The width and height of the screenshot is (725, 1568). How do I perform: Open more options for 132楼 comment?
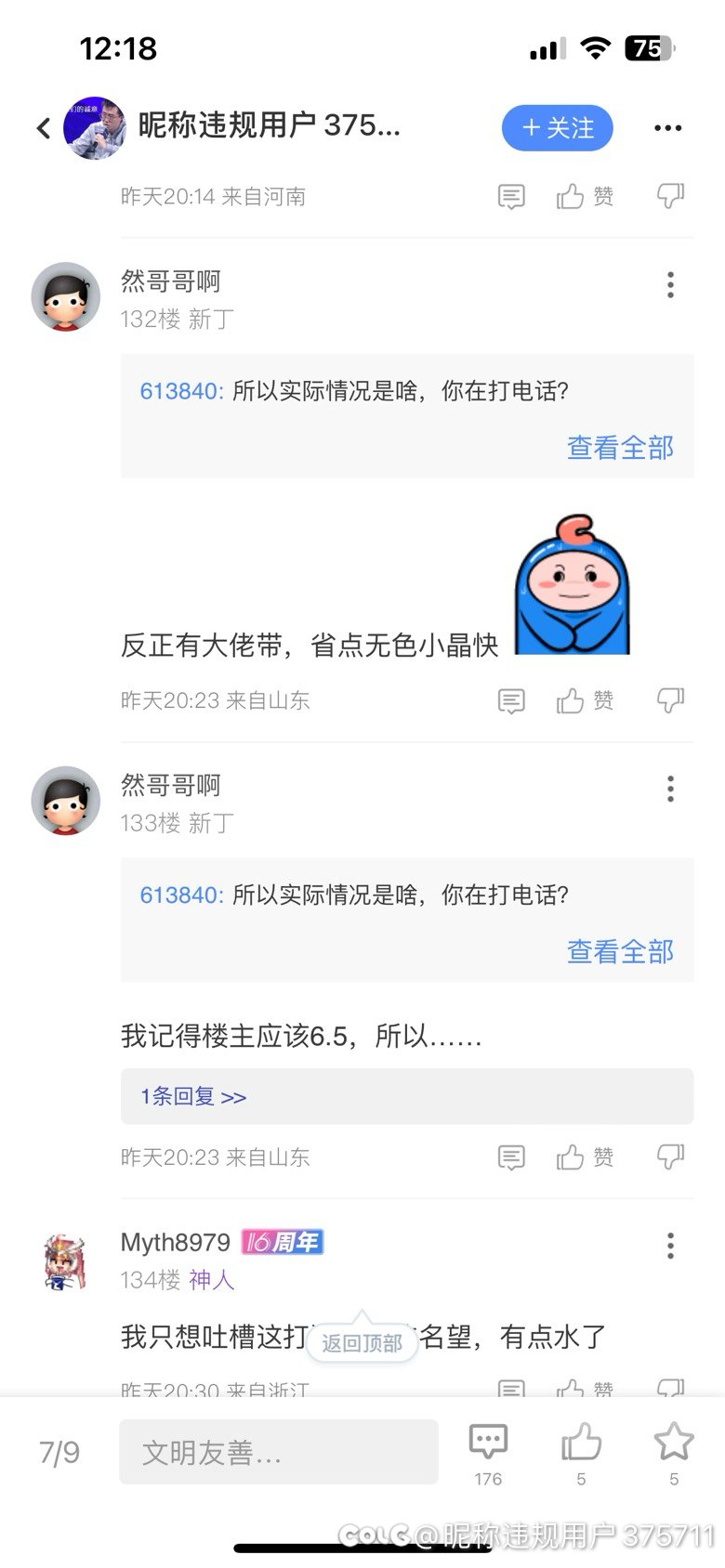coord(670,284)
